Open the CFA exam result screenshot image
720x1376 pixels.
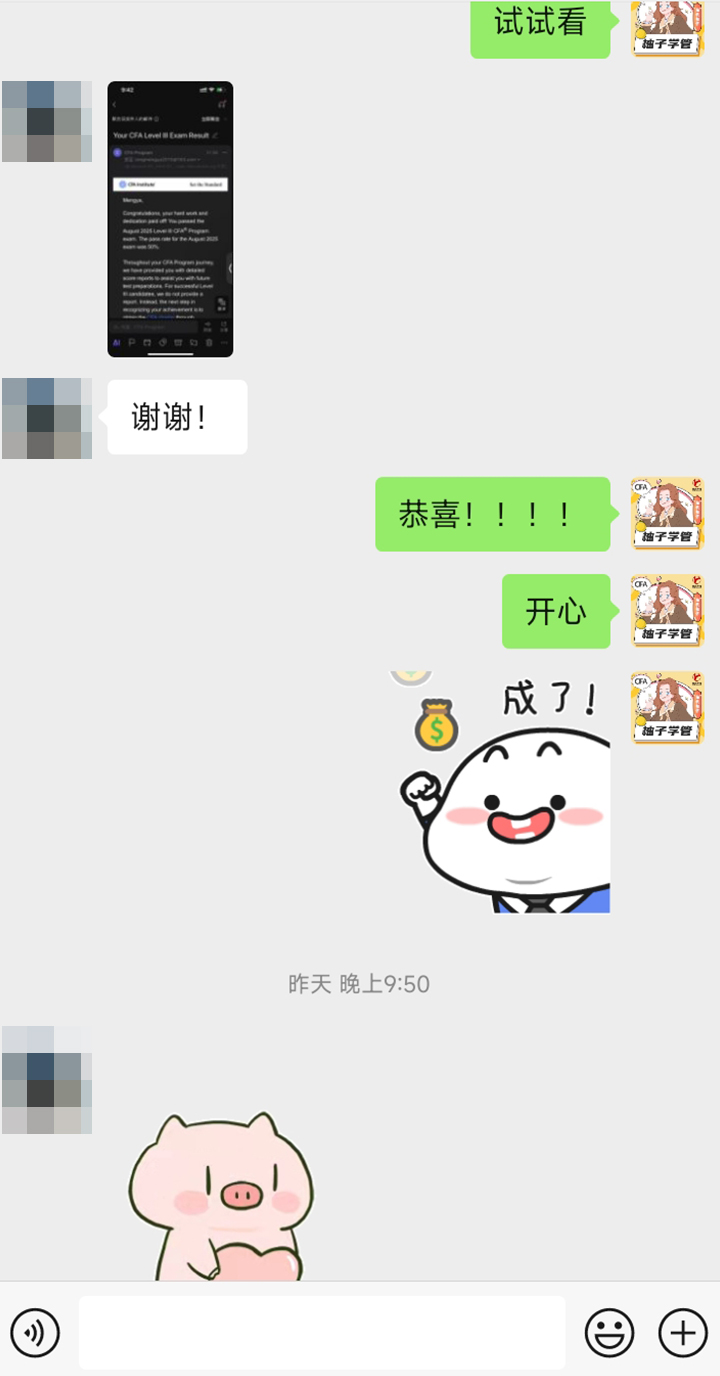[170, 219]
